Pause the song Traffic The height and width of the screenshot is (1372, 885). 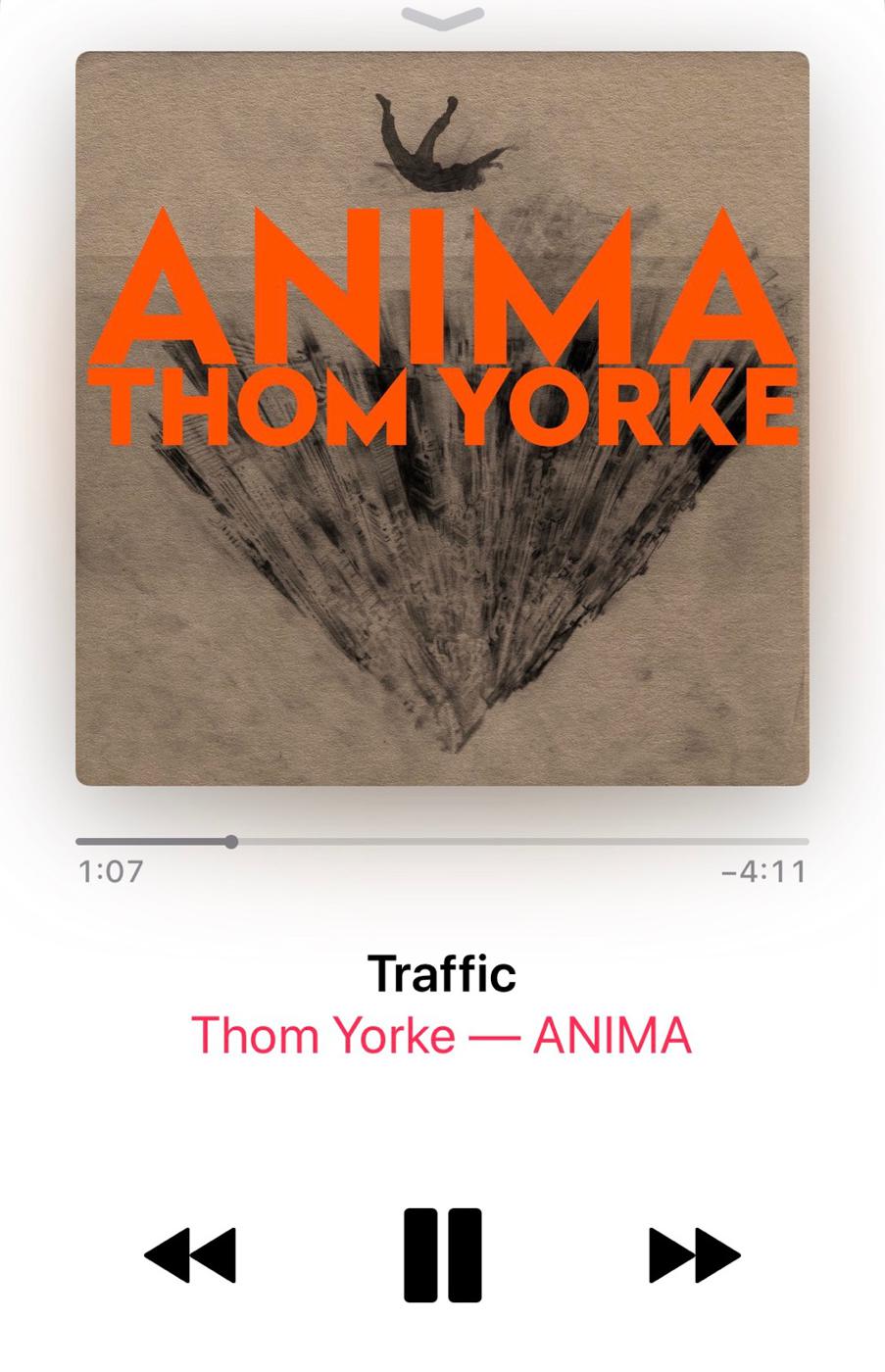coord(443,1254)
